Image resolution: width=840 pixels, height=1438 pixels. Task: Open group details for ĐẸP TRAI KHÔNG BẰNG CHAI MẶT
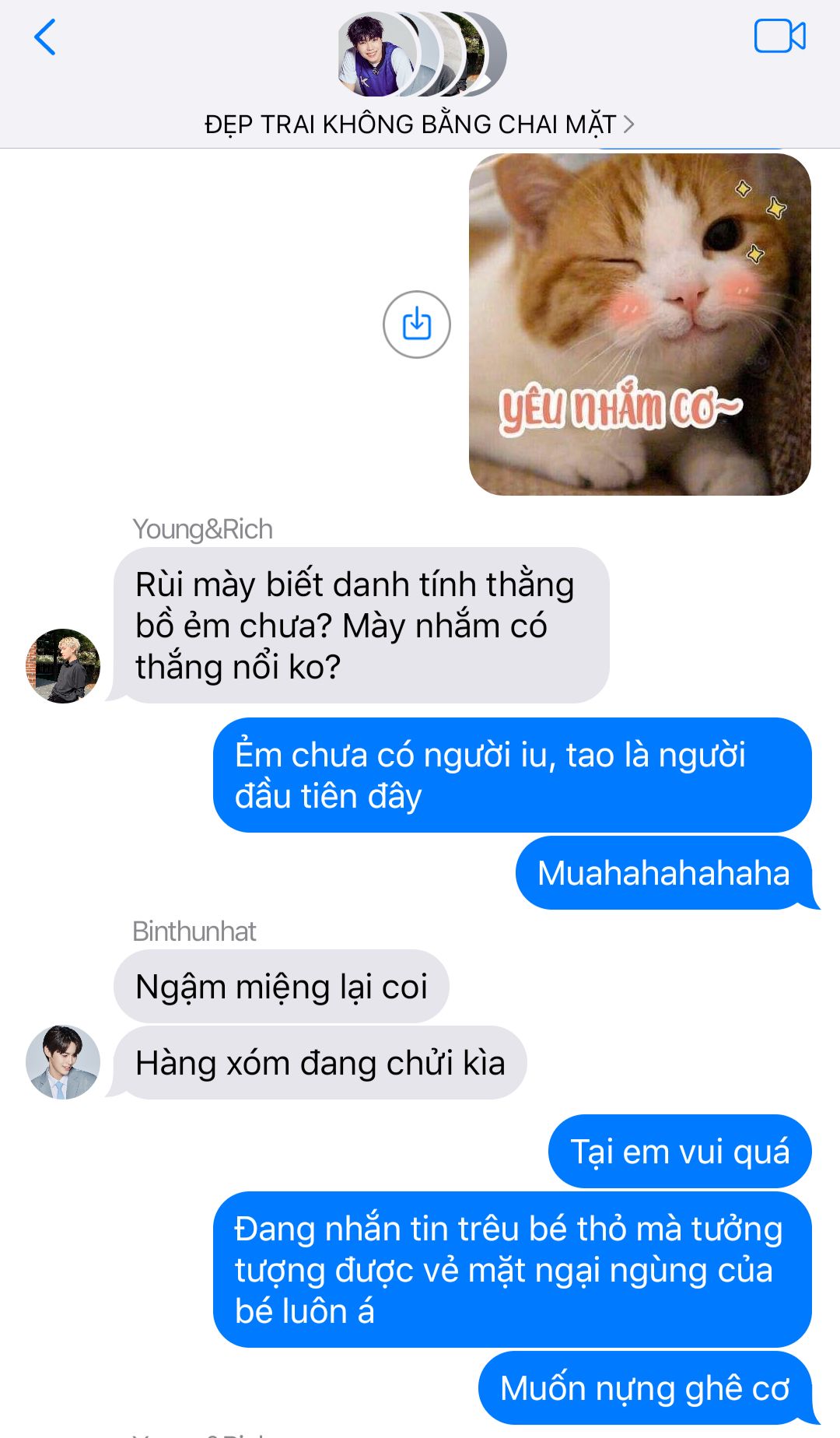[x=419, y=125]
